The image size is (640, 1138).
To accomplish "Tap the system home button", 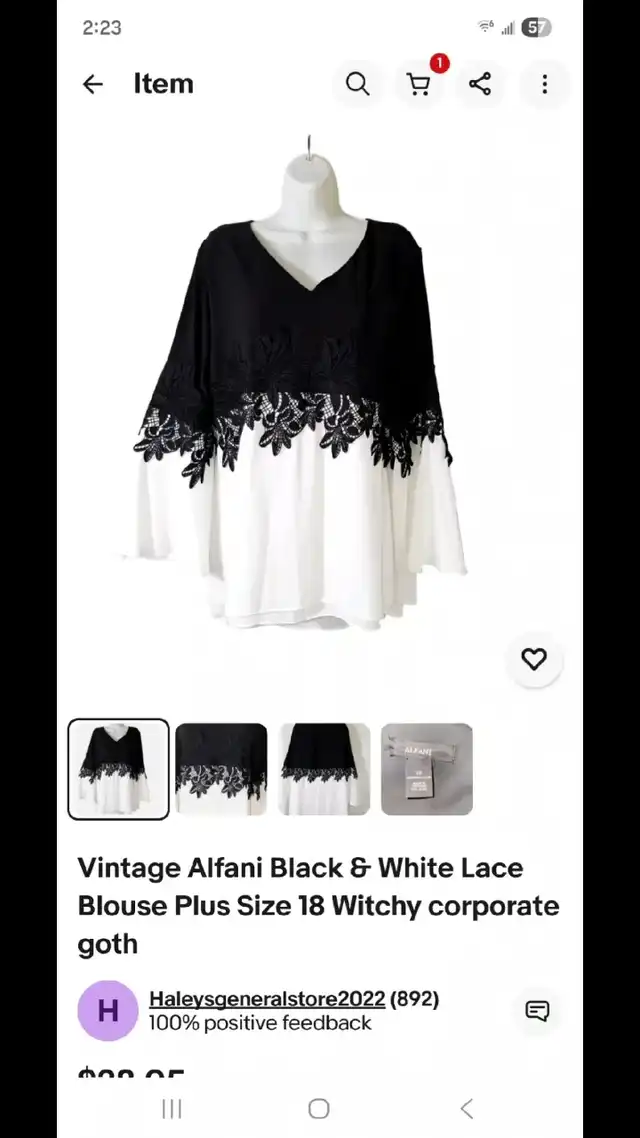I will (x=319, y=1108).
